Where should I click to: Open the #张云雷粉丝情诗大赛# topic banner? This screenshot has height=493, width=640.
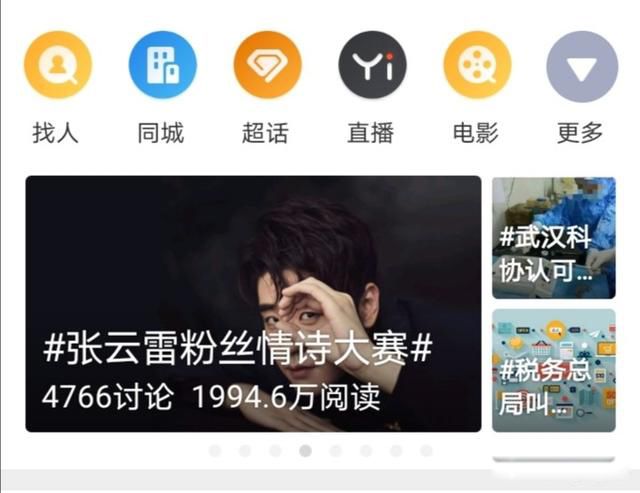click(253, 304)
